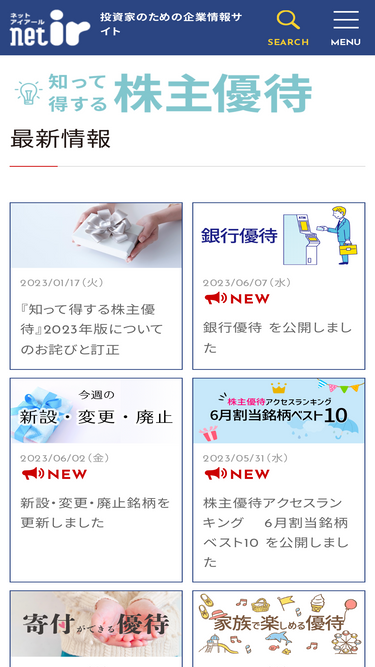The height and width of the screenshot is (667, 375).
Task: Open the 2023年版 お詫びと訂正 card
Action: [x=96, y=286]
